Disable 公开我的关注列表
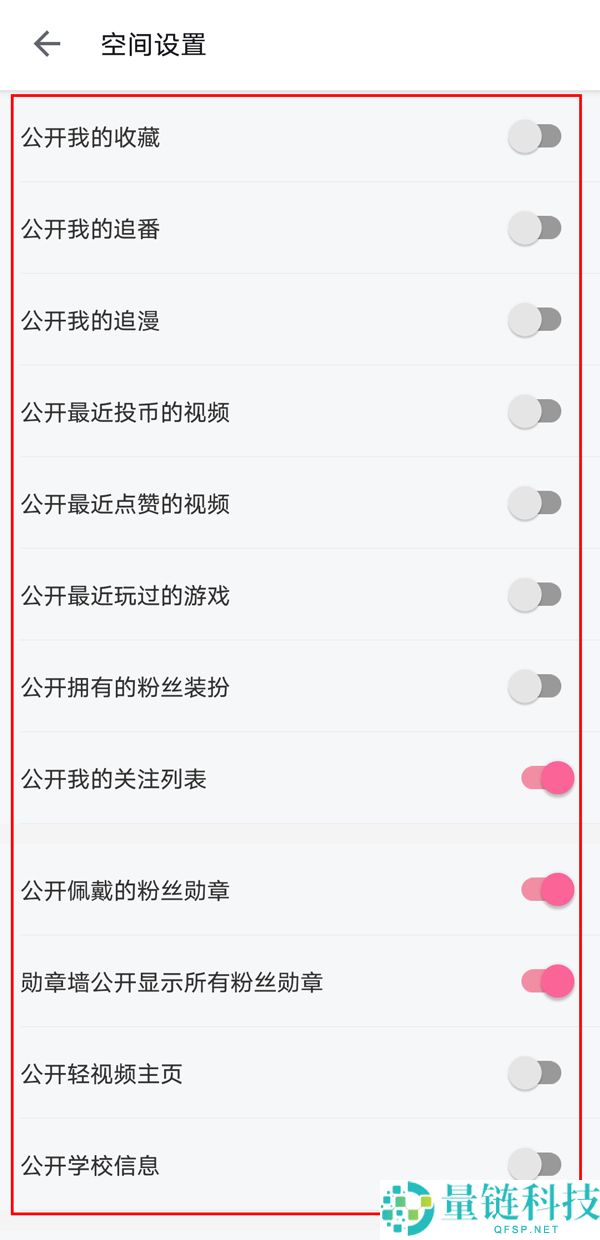 pos(547,778)
